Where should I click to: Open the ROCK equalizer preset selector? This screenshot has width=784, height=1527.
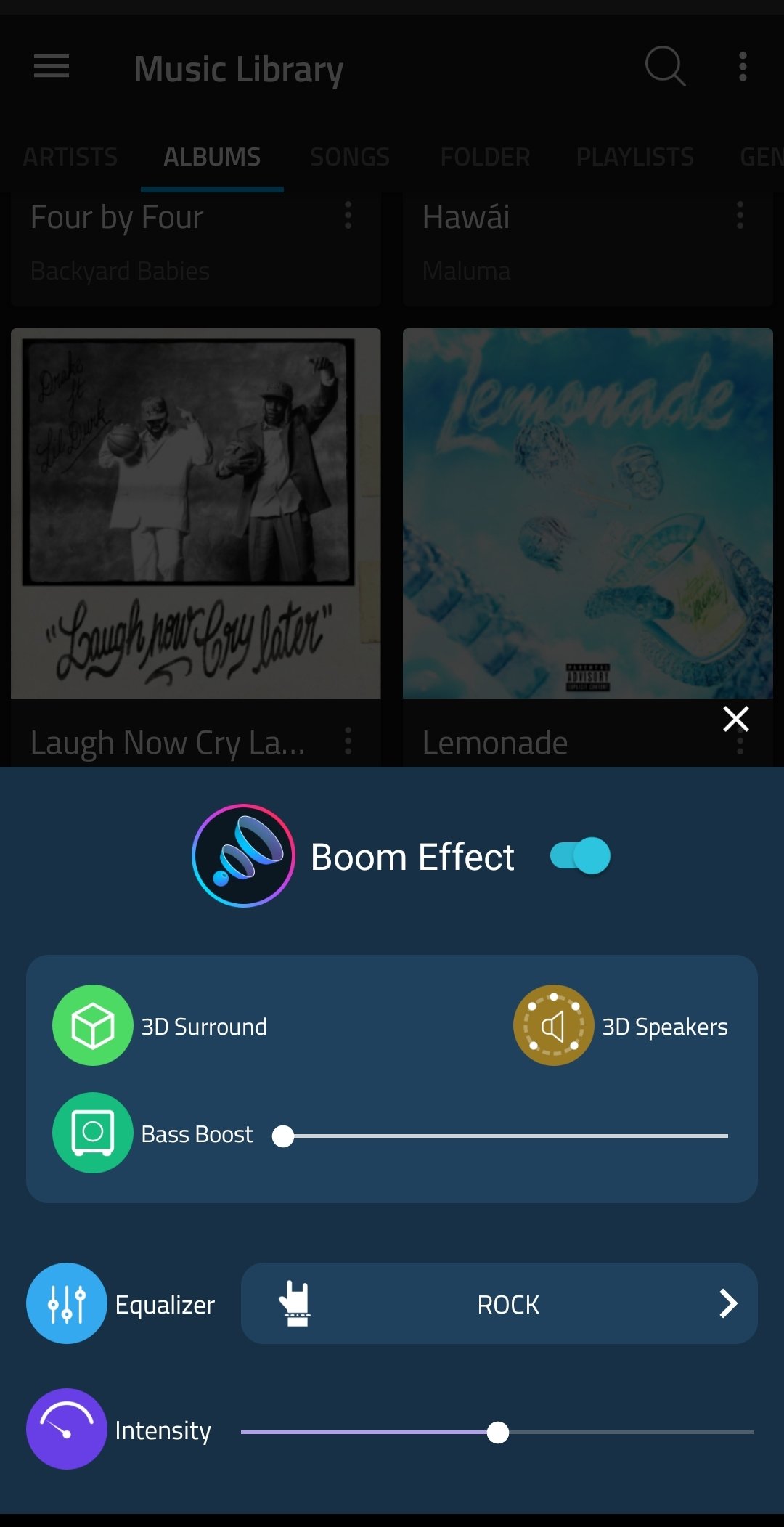pos(499,1303)
